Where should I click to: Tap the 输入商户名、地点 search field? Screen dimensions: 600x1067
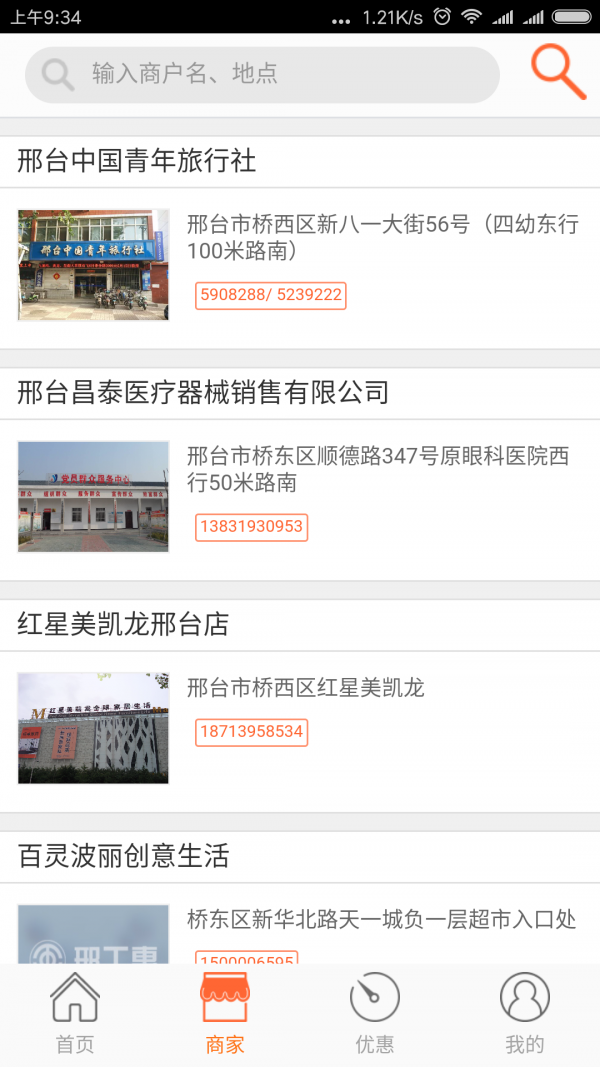coord(262,74)
